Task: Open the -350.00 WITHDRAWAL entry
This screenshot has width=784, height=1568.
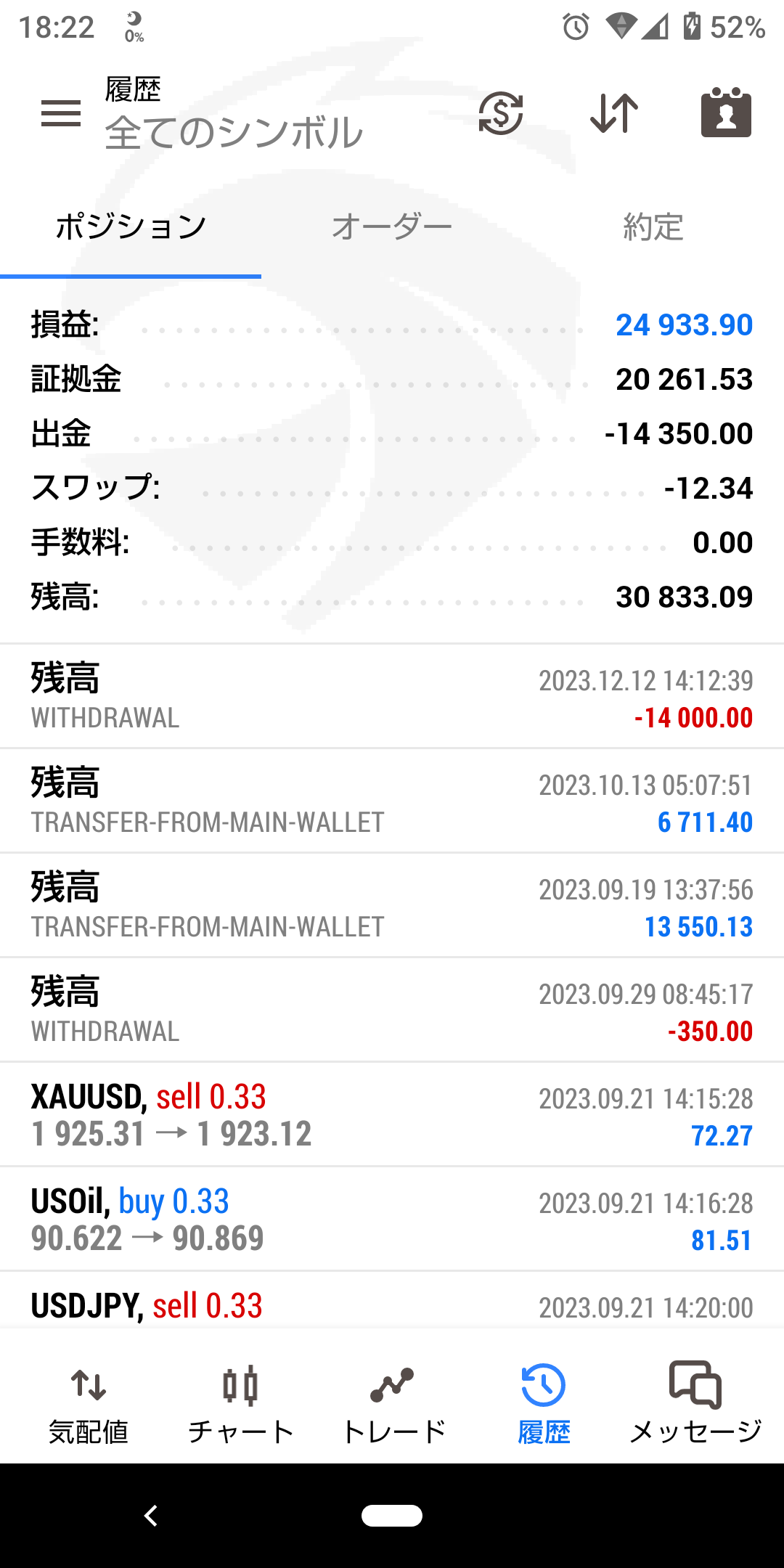Action: (x=392, y=1010)
